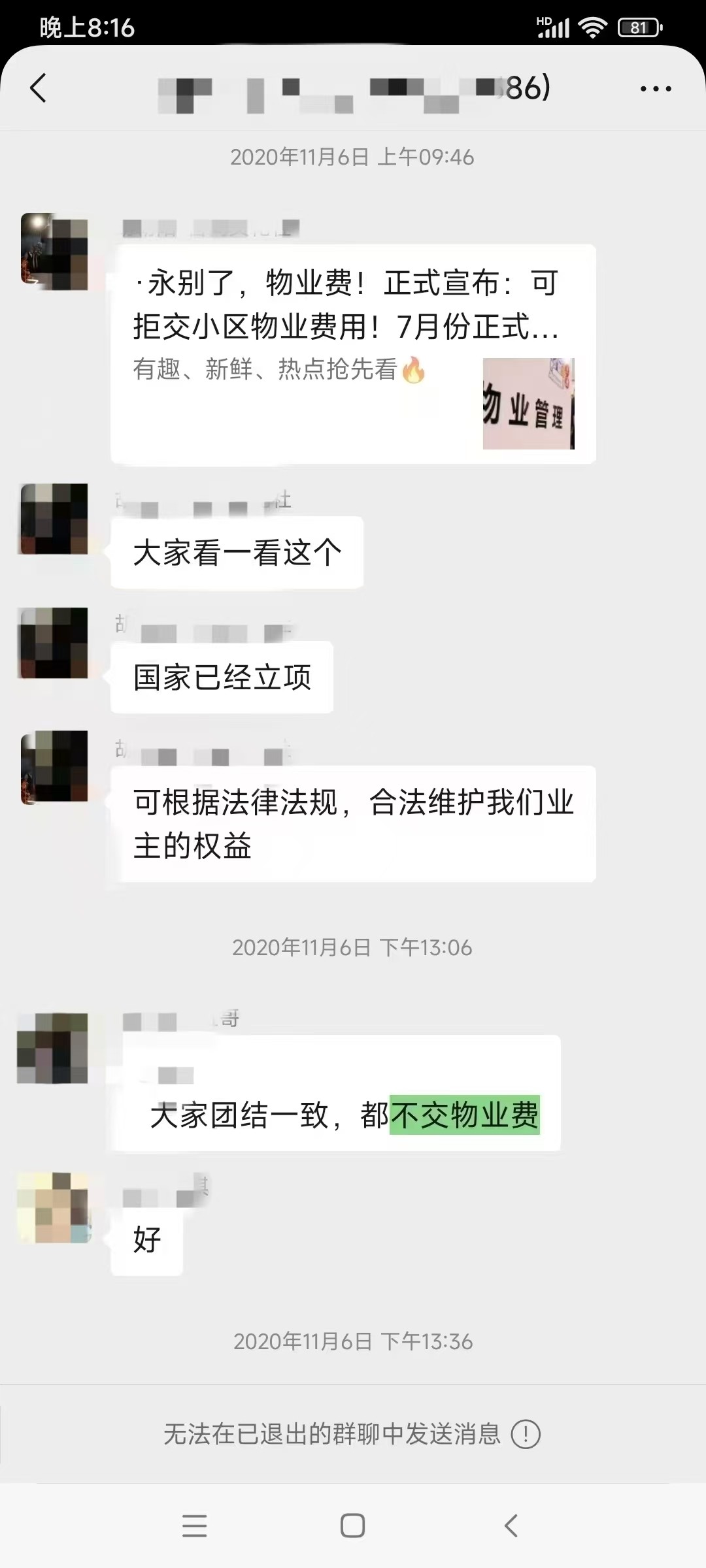The image size is (706, 1568).
Task: Open the shared 永别了，物业费 article card
Action: 353,353
